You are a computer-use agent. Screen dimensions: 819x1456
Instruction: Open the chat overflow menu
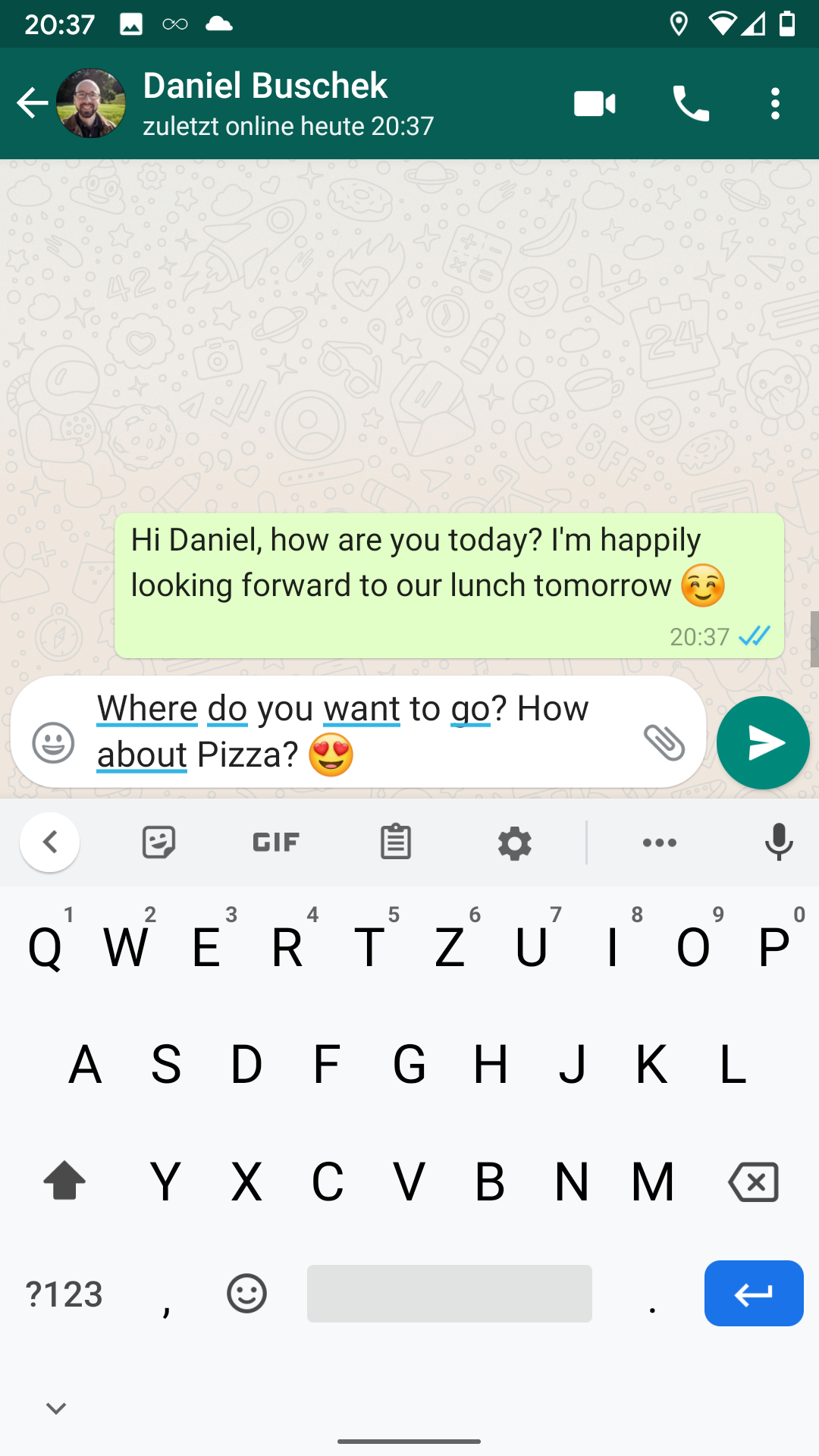[x=774, y=103]
